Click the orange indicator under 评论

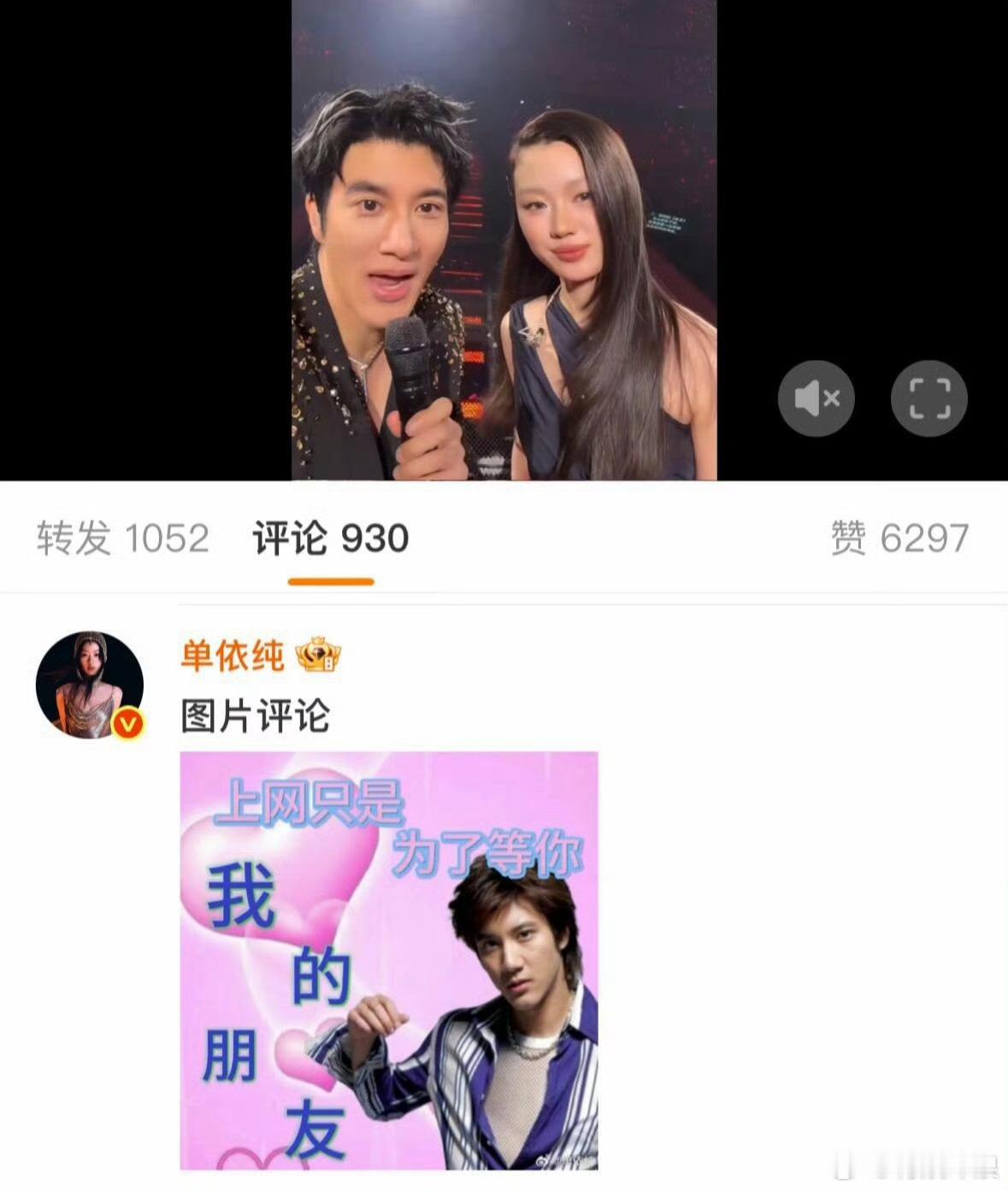(330, 580)
